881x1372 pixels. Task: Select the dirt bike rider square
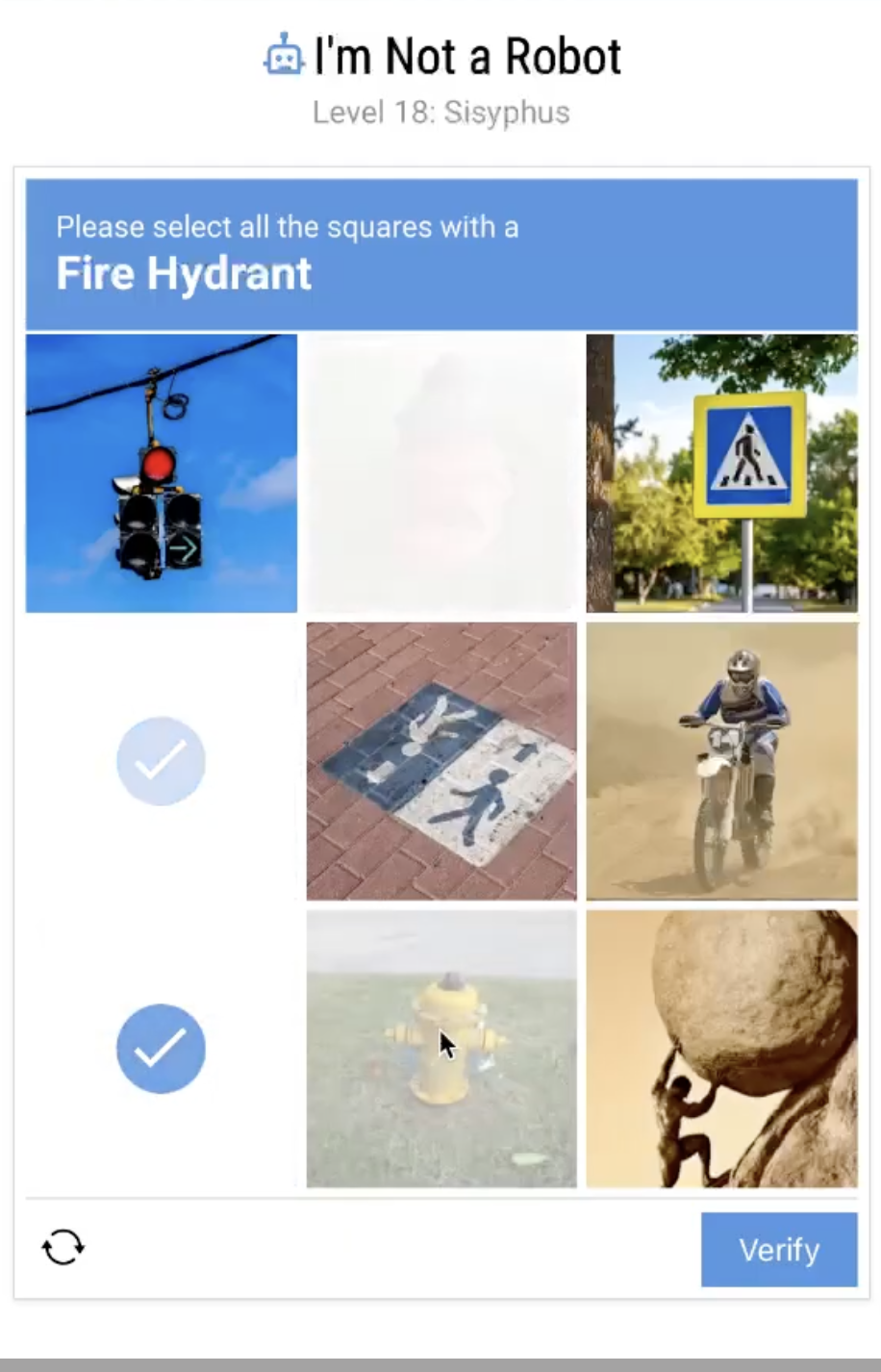click(x=721, y=761)
